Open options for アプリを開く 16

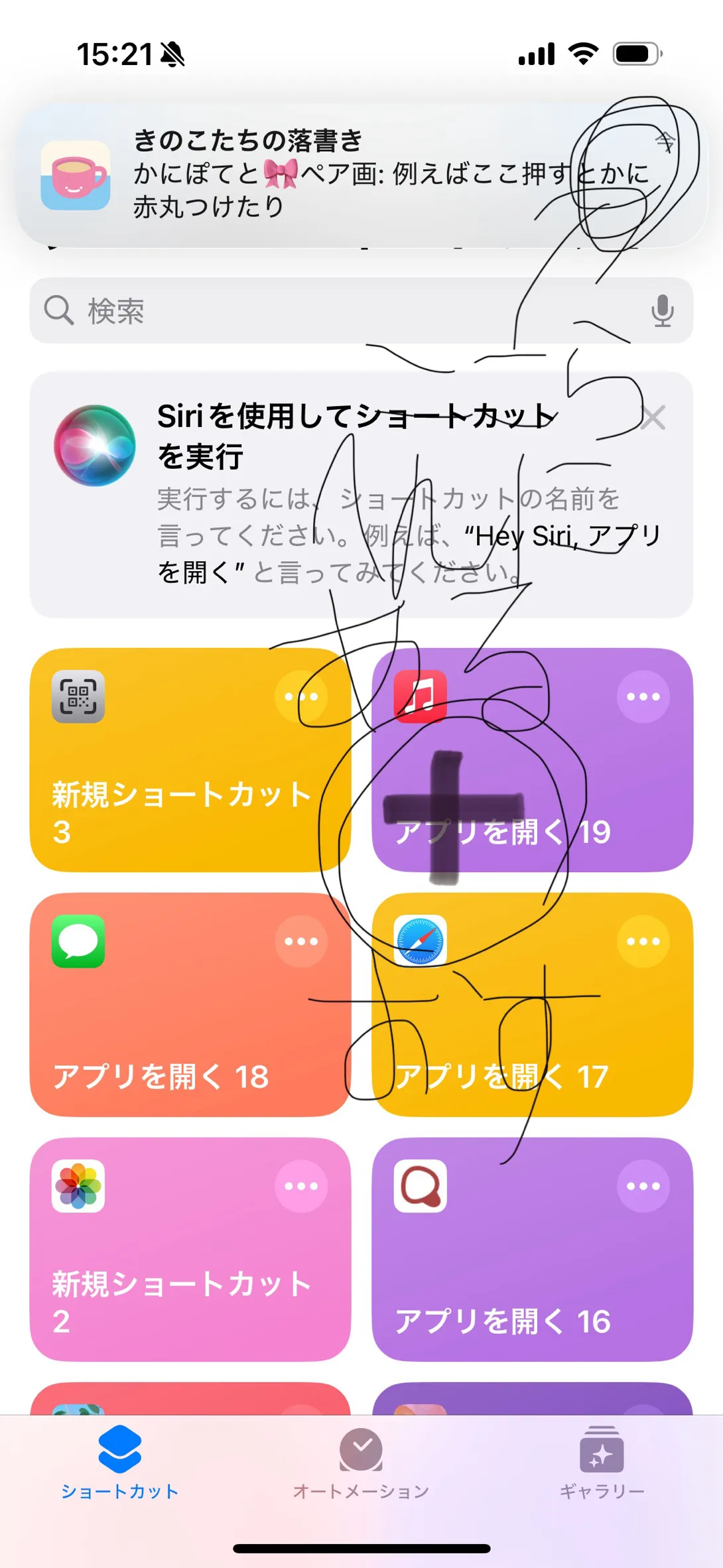click(643, 1186)
